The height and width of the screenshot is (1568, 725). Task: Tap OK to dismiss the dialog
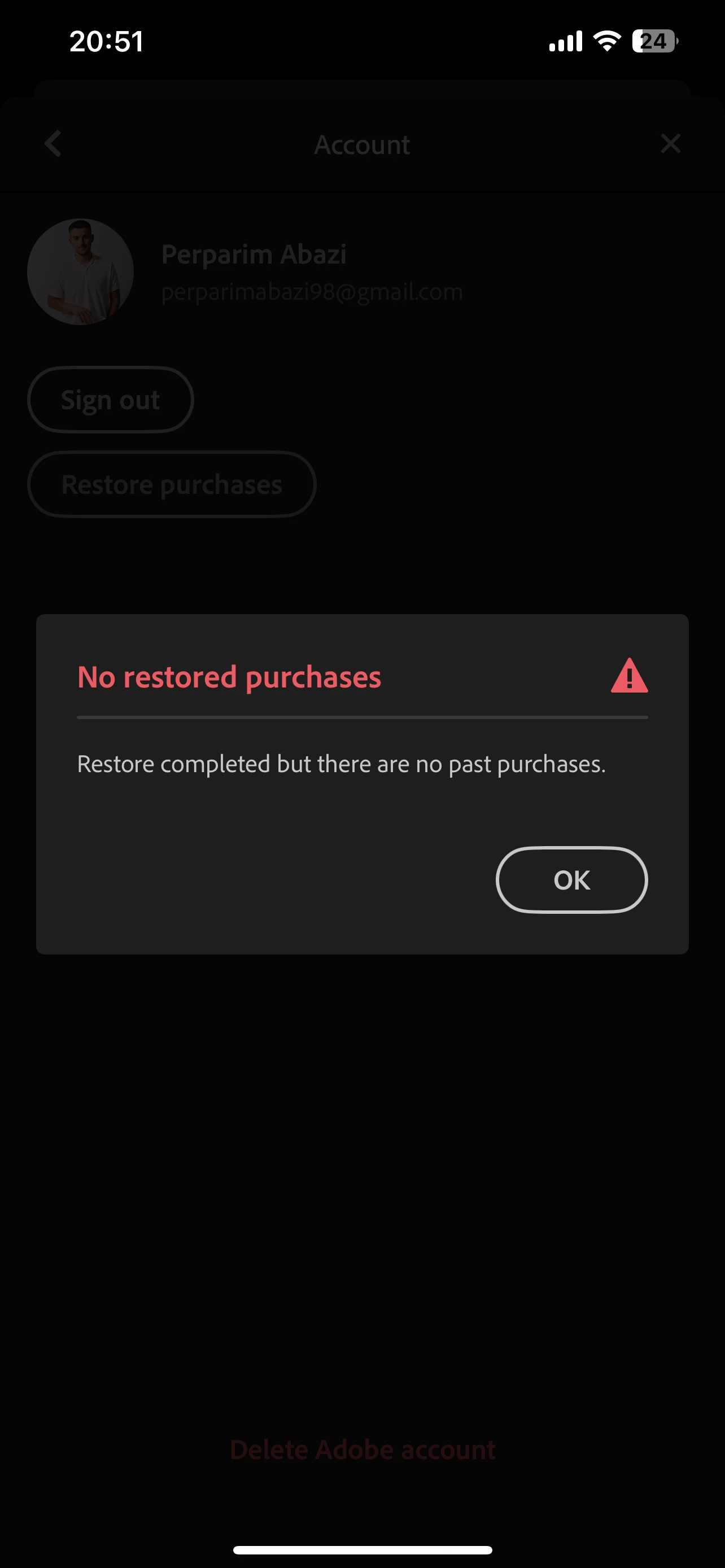click(571, 879)
